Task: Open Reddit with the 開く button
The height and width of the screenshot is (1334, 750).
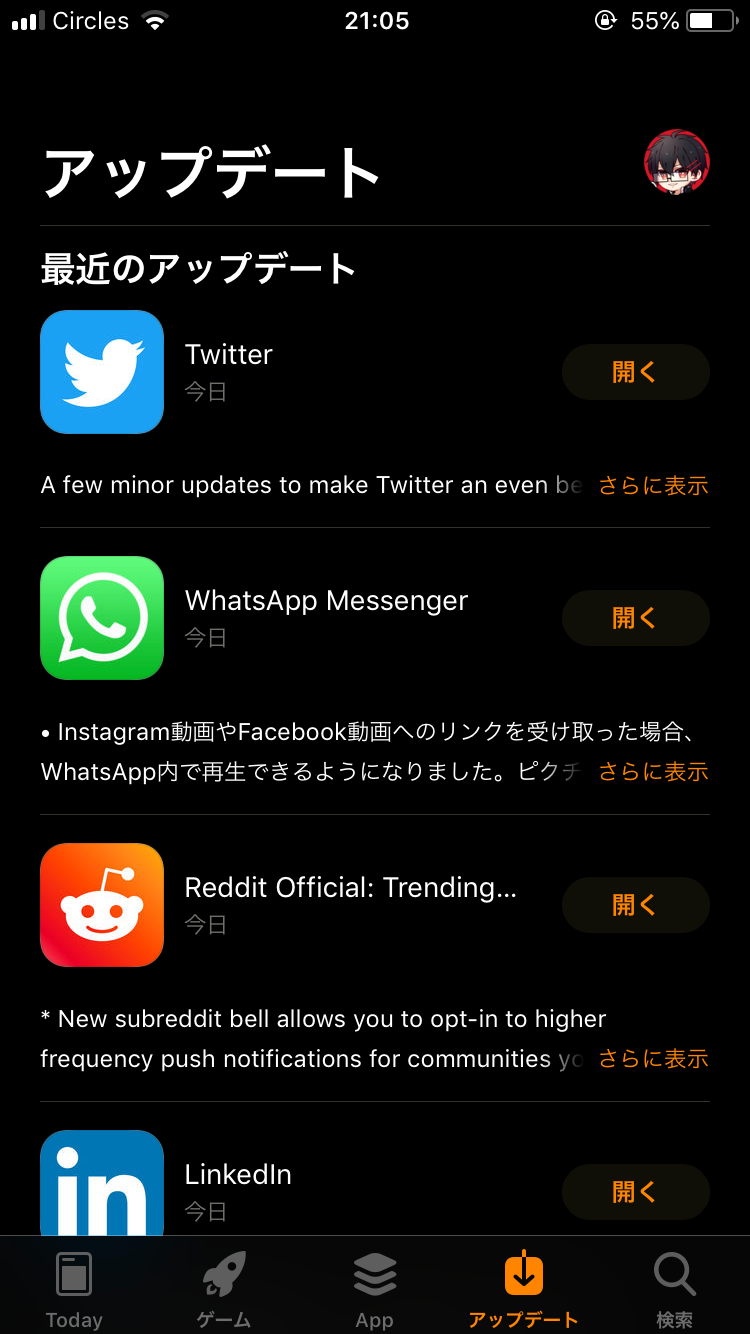Action: coord(635,905)
